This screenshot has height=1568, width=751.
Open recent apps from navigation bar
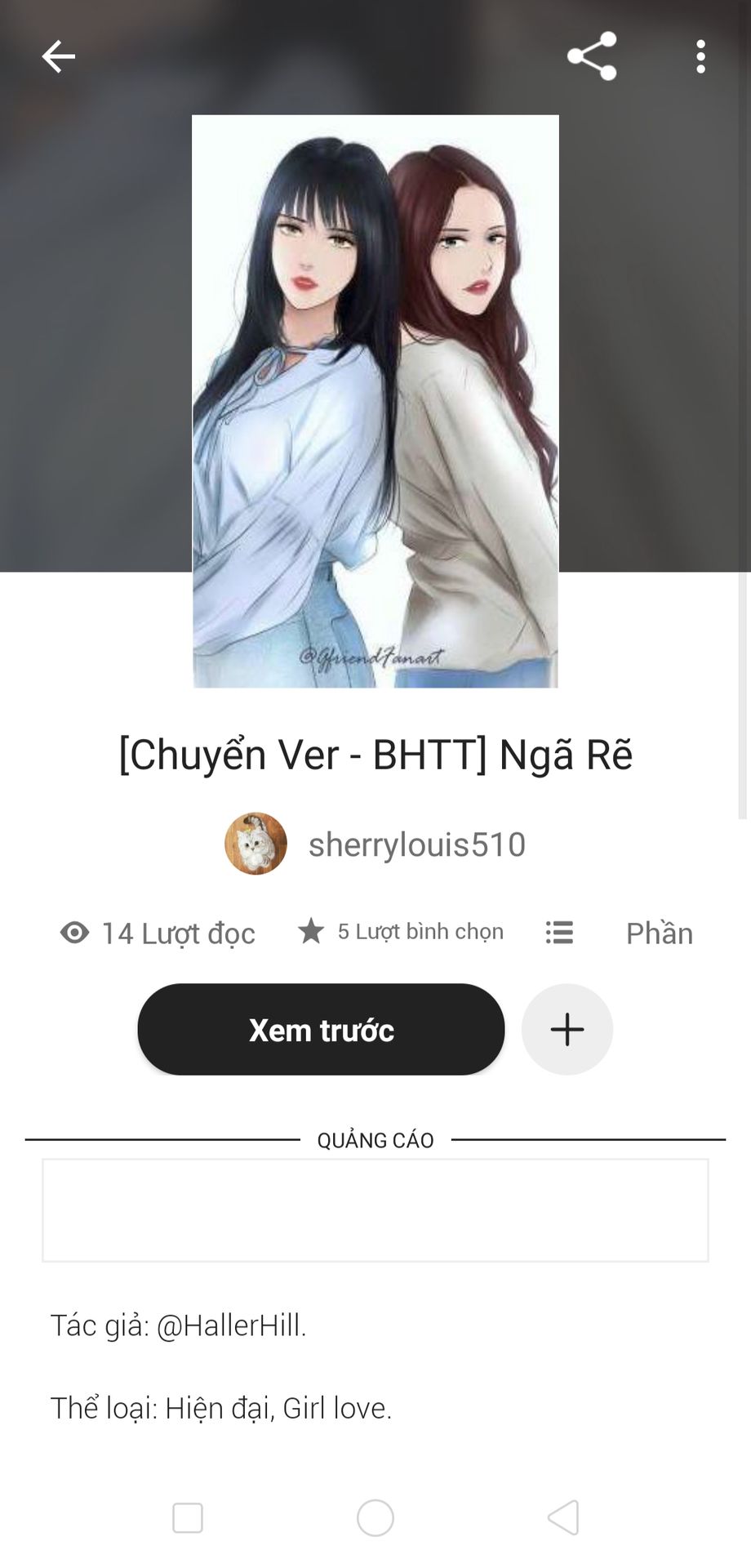coord(188,1518)
